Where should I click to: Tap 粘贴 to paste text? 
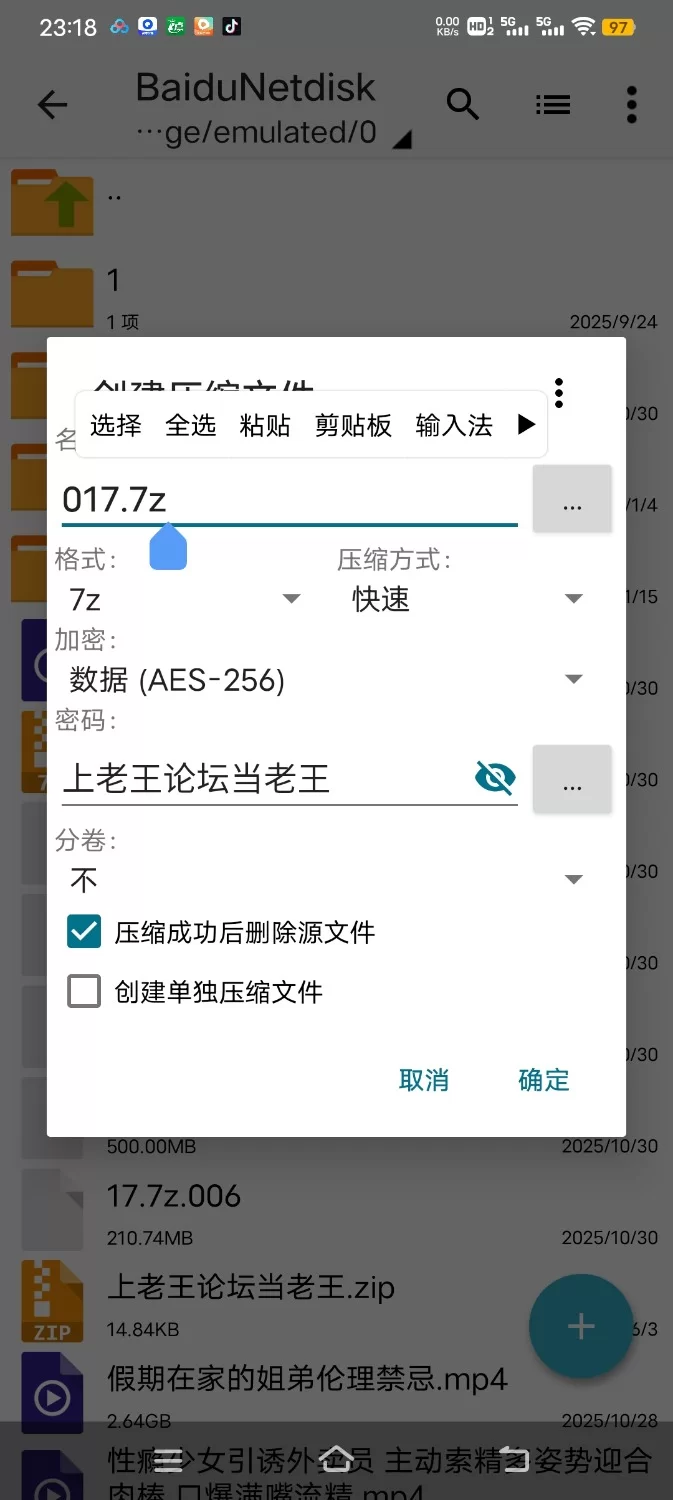(x=265, y=425)
